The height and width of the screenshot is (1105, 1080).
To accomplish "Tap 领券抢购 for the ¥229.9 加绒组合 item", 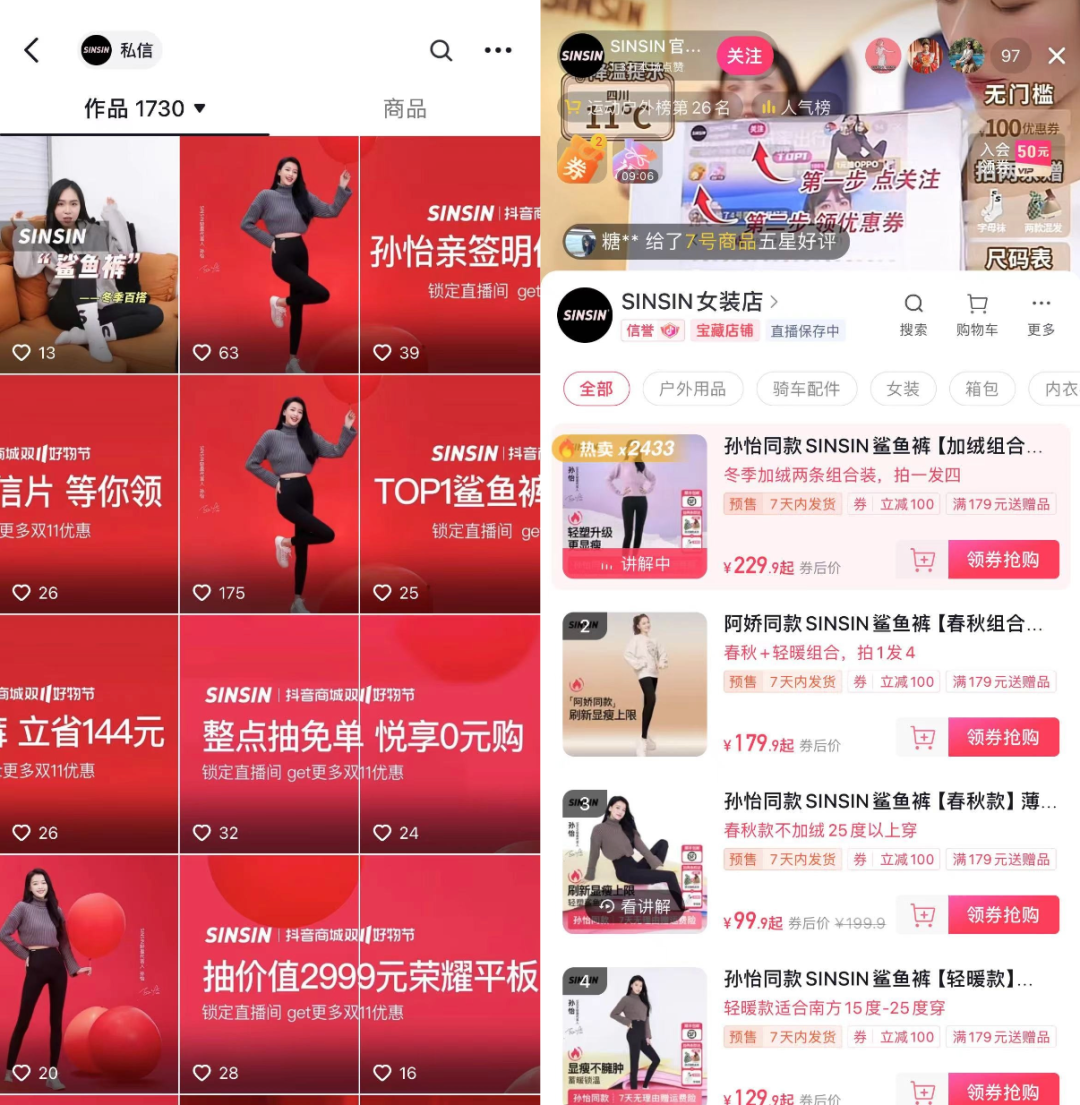I will coord(1003,560).
